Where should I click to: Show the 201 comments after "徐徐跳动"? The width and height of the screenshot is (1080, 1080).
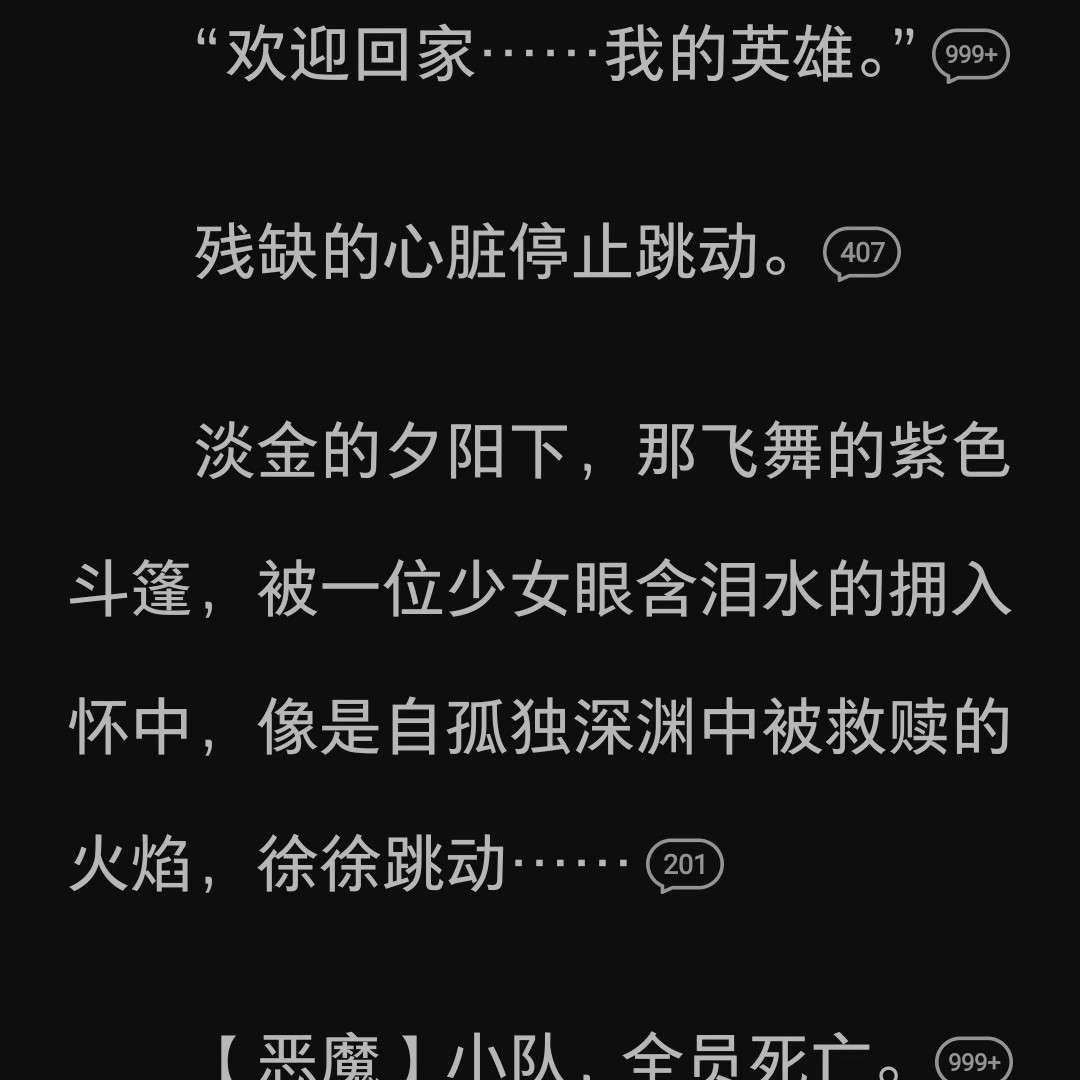click(685, 865)
